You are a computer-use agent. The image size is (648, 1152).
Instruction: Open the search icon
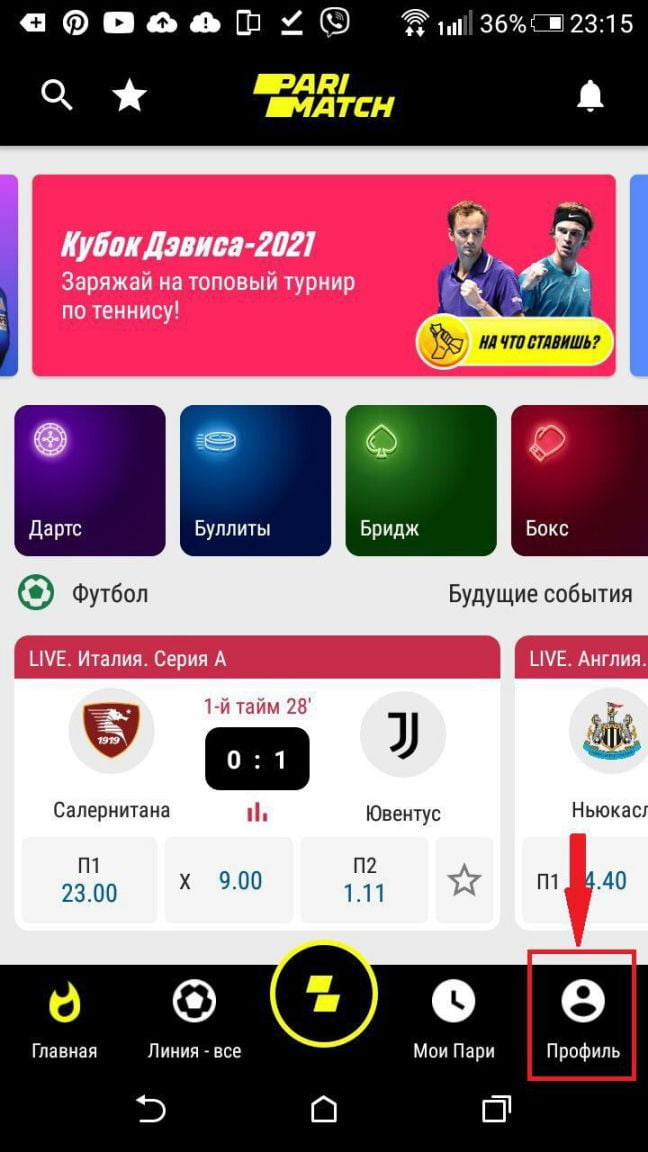coord(57,95)
